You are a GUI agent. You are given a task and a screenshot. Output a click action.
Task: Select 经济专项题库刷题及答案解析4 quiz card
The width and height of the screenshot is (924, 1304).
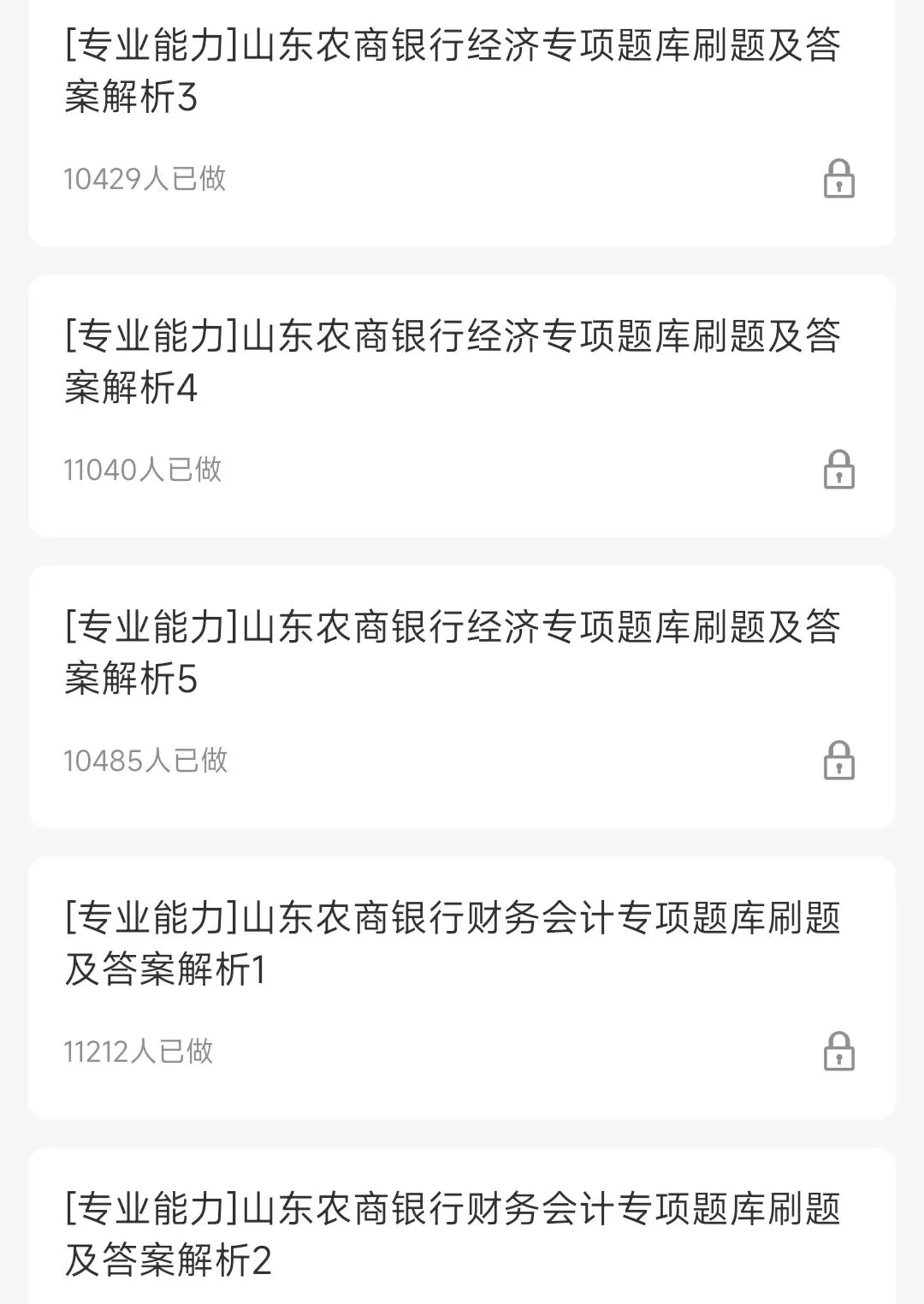453,362
